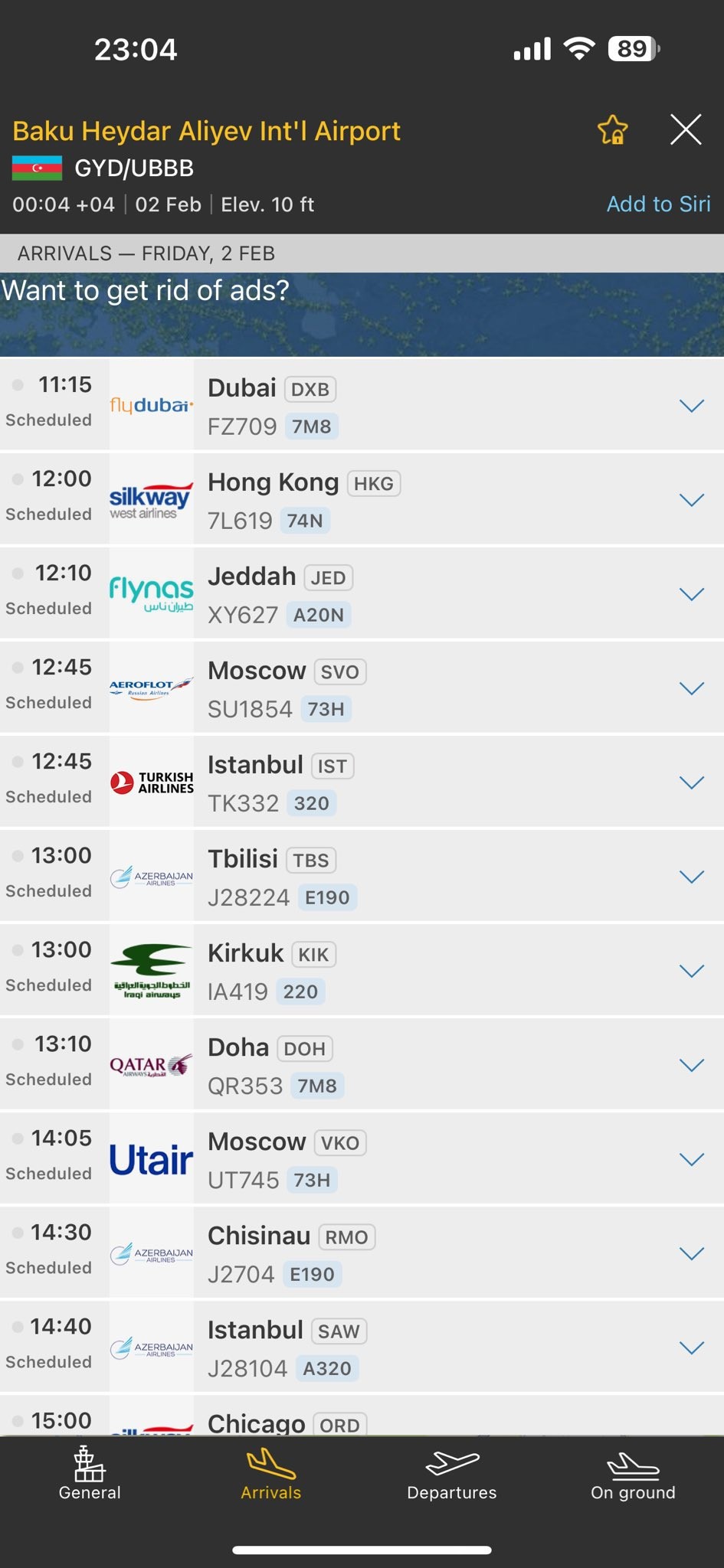Open the 'Want to get rid of ads?' banner
This screenshot has height=1568, width=724.
coord(362,314)
